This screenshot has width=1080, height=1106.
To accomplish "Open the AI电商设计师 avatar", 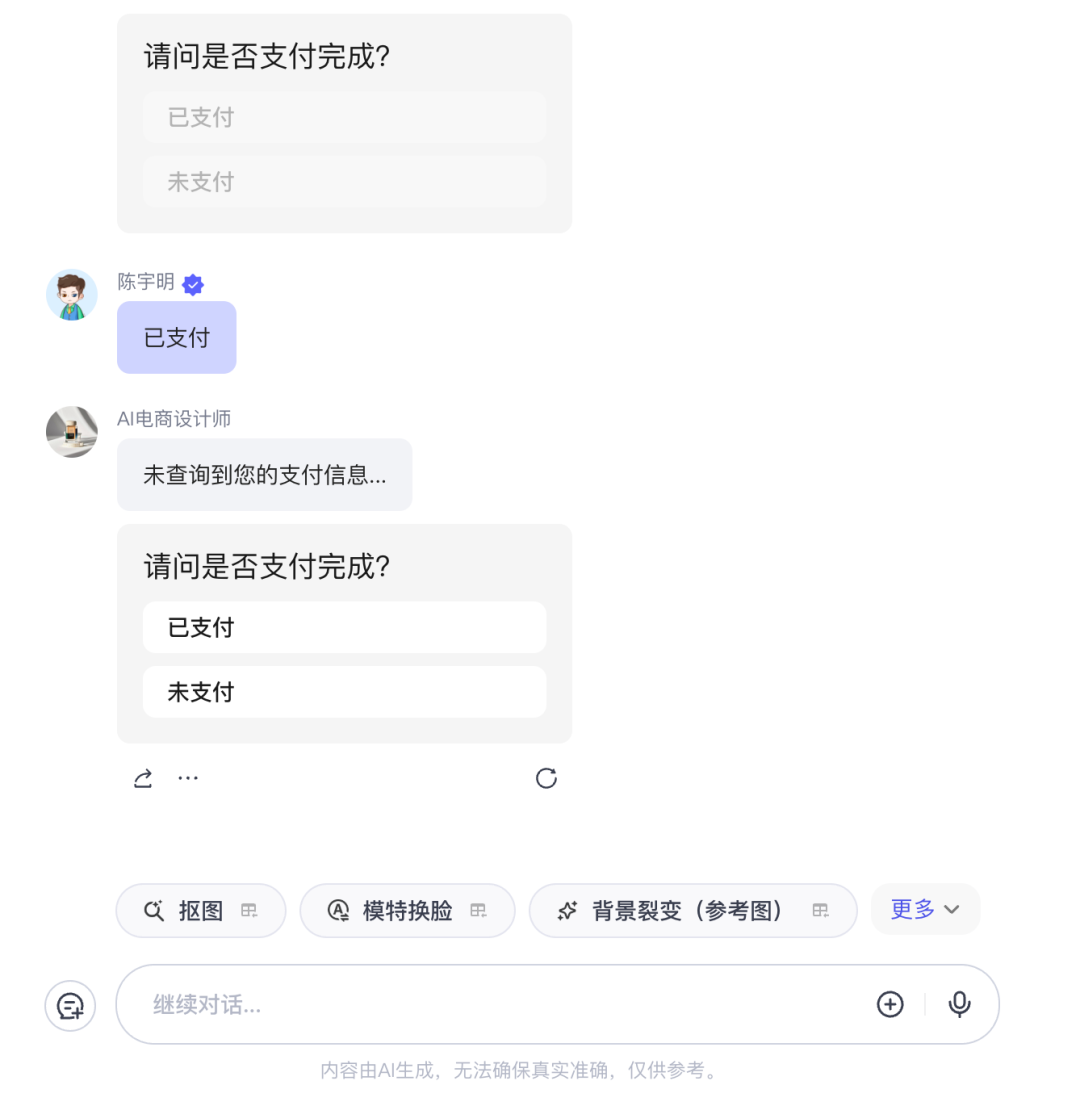I will point(72,432).
